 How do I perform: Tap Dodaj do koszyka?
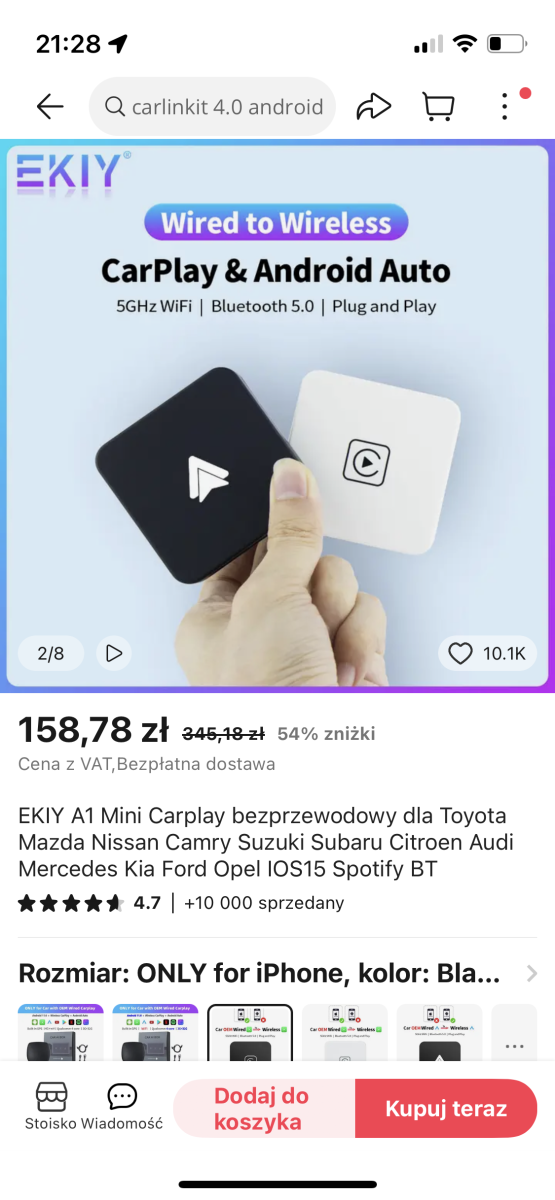(264, 1109)
